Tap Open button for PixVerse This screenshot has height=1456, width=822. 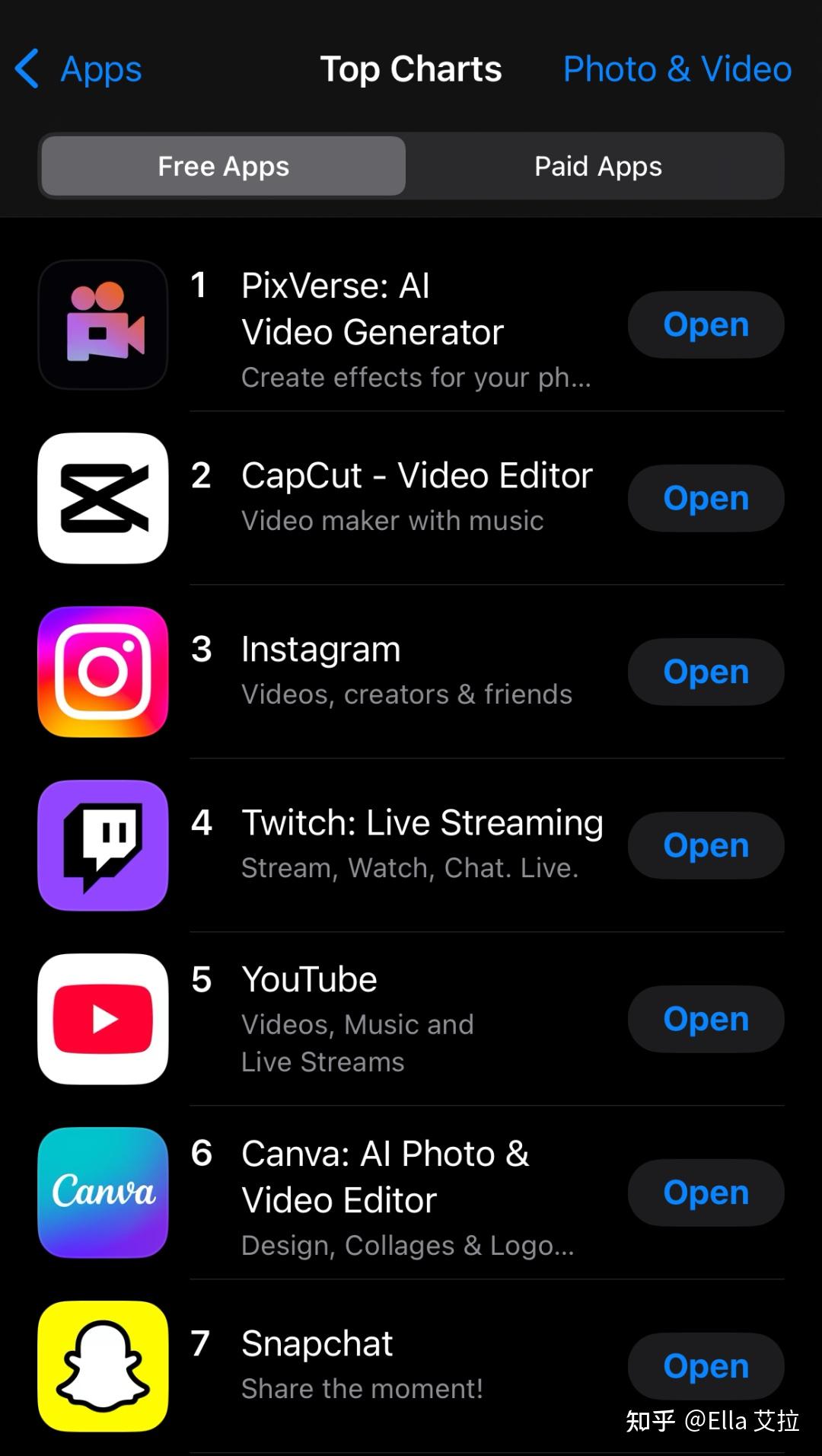pyautogui.click(x=706, y=324)
